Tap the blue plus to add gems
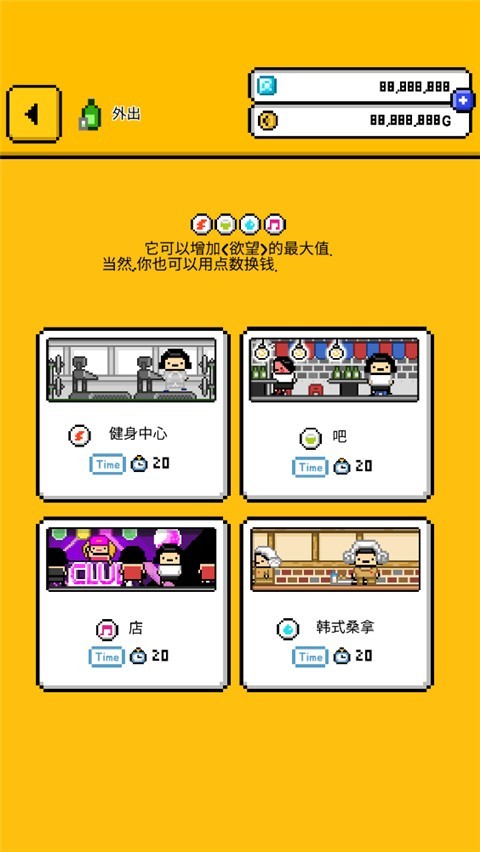The image size is (480, 852). [x=463, y=101]
